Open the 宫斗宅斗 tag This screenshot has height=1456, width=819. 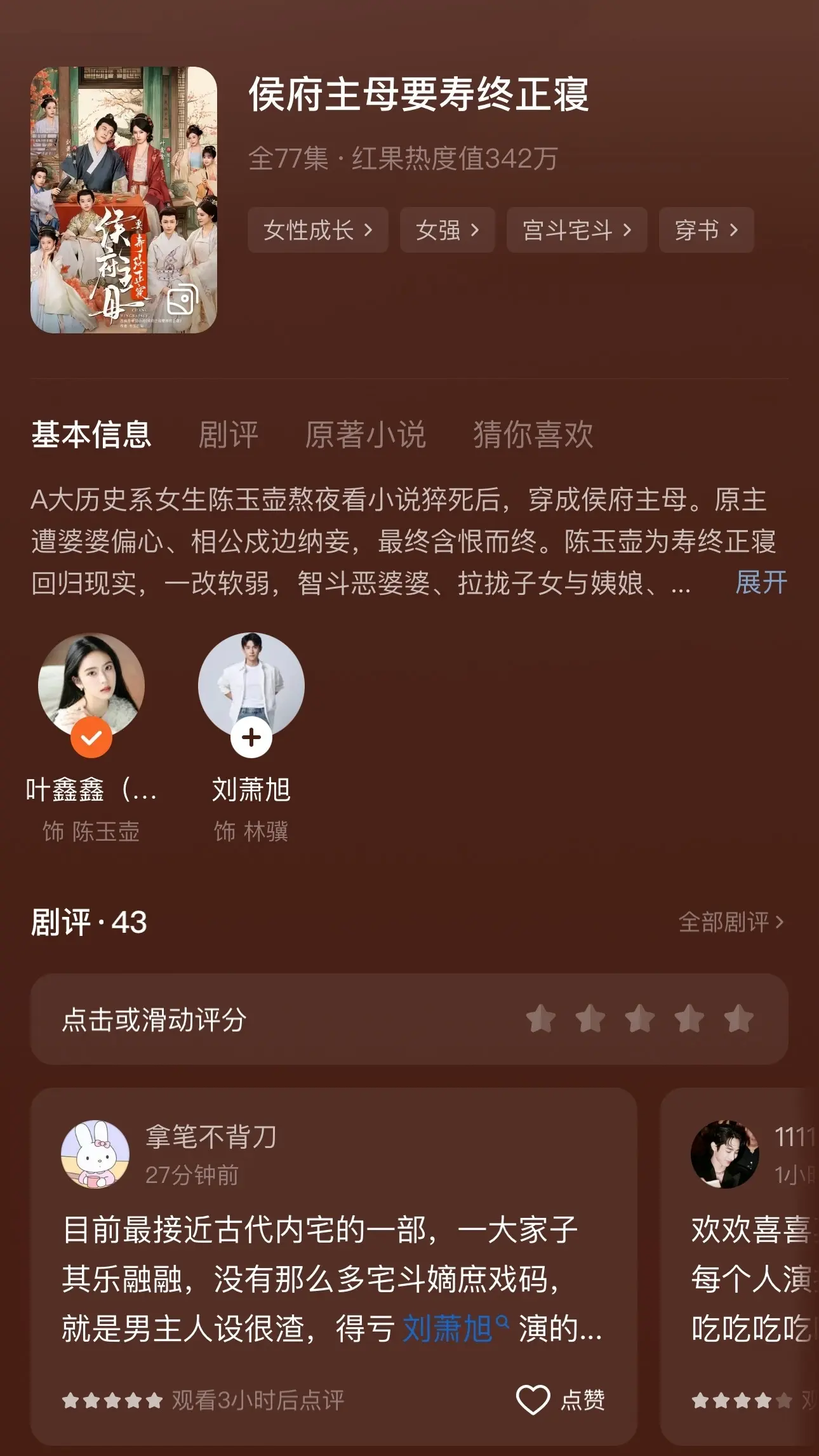[576, 230]
